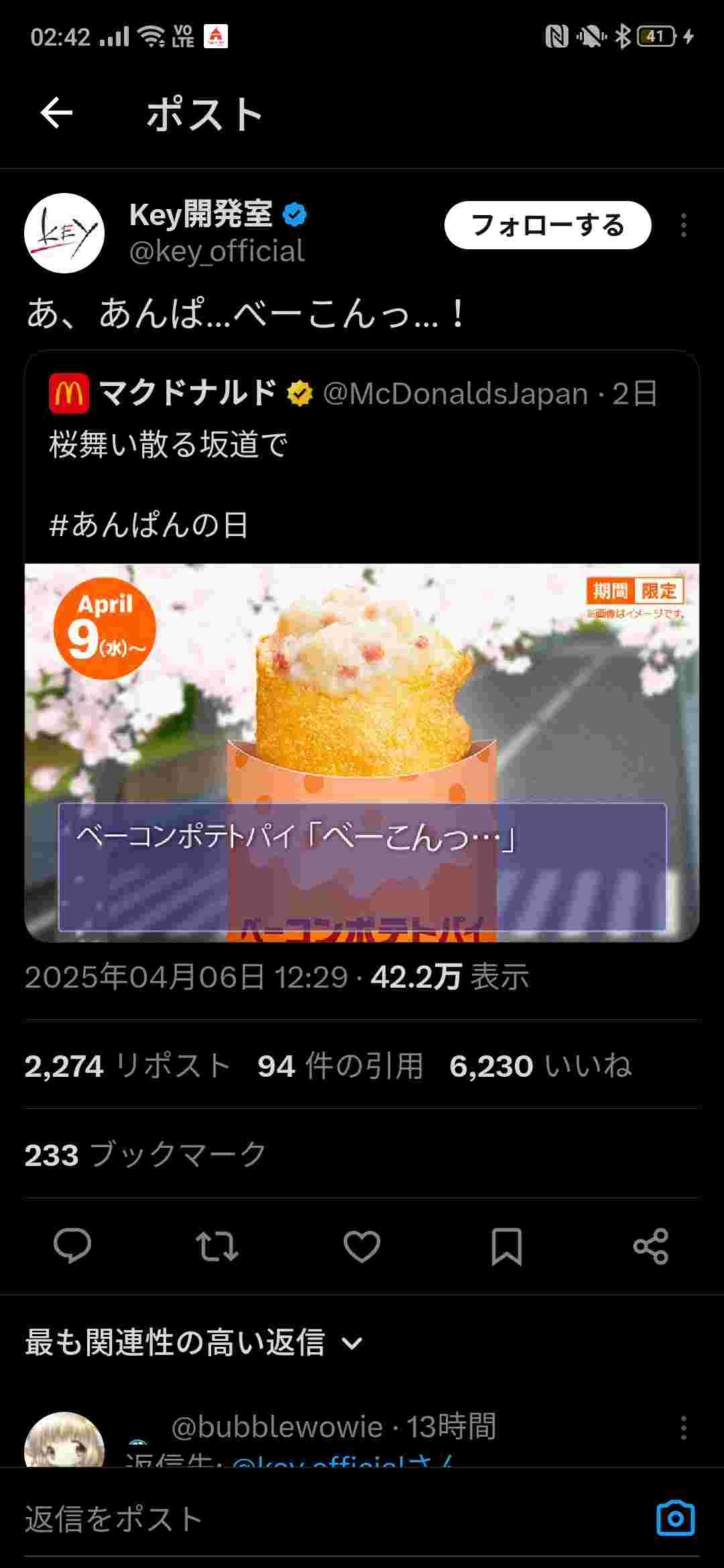This screenshot has height=1568, width=724.
Task: View who gave 6,230 いいね
Action: (540, 1066)
